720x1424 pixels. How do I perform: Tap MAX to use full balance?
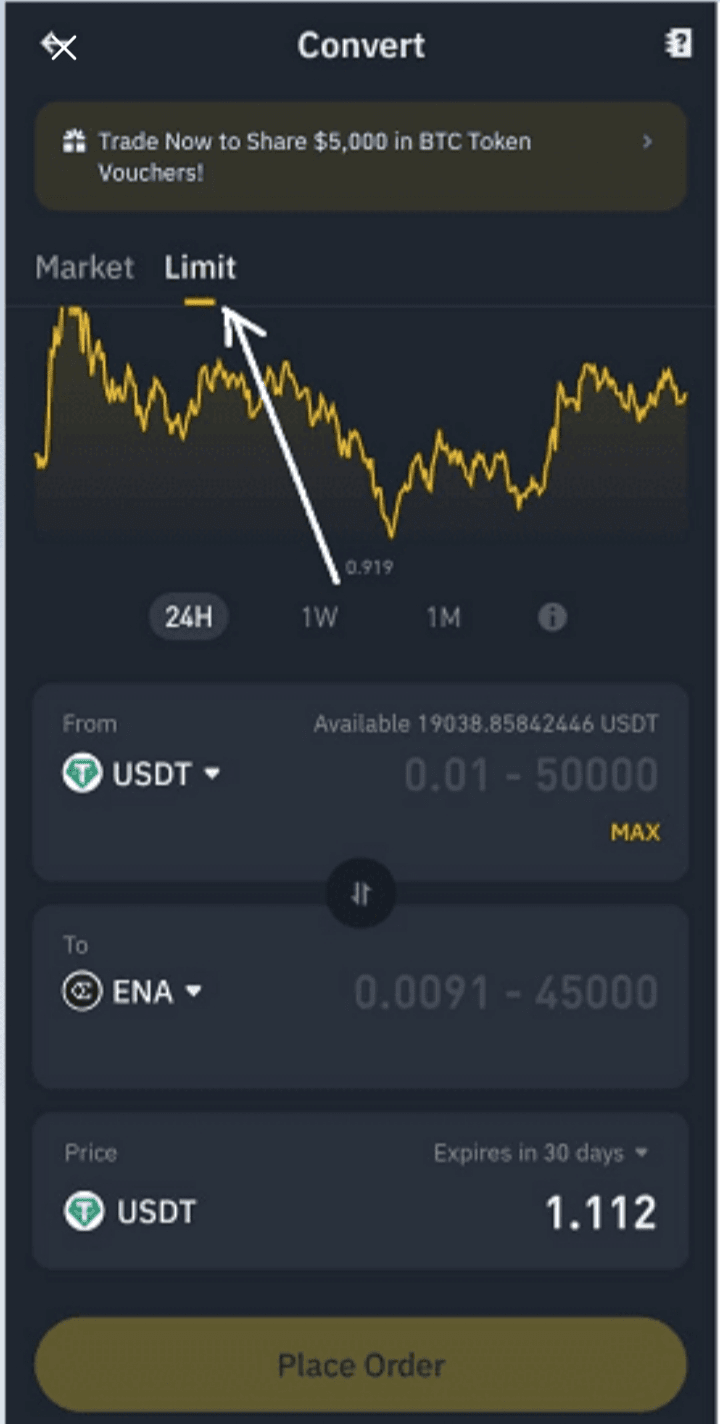(x=635, y=832)
